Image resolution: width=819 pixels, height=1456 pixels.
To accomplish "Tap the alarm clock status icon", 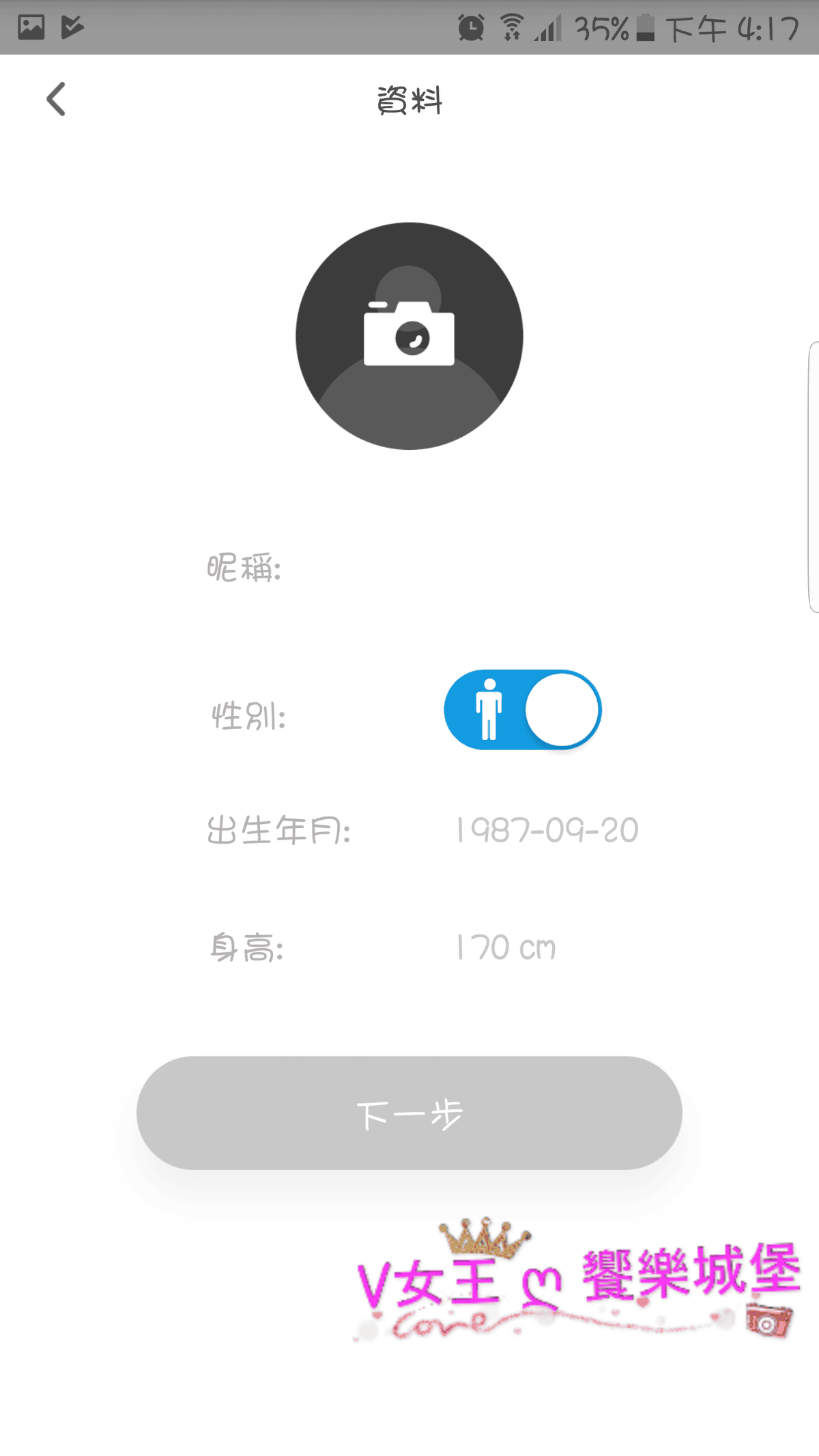I will pos(471,26).
